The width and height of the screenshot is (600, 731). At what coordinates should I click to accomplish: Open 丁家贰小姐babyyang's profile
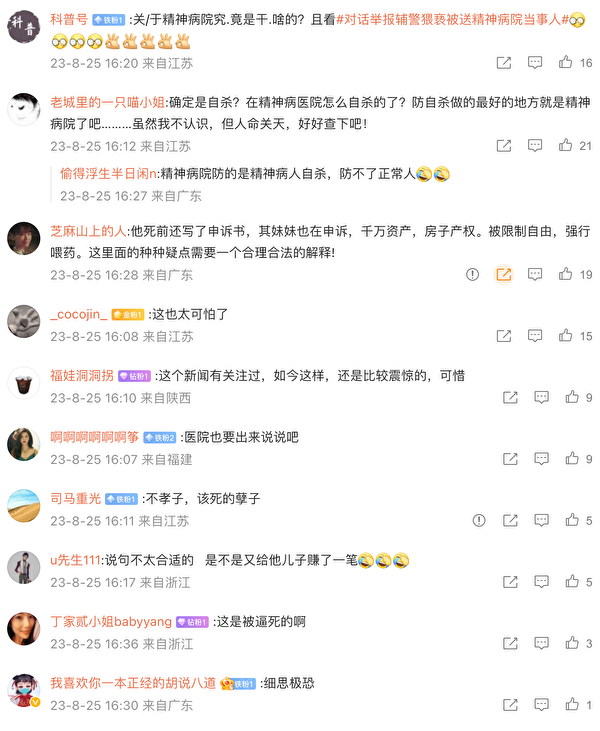point(111,622)
